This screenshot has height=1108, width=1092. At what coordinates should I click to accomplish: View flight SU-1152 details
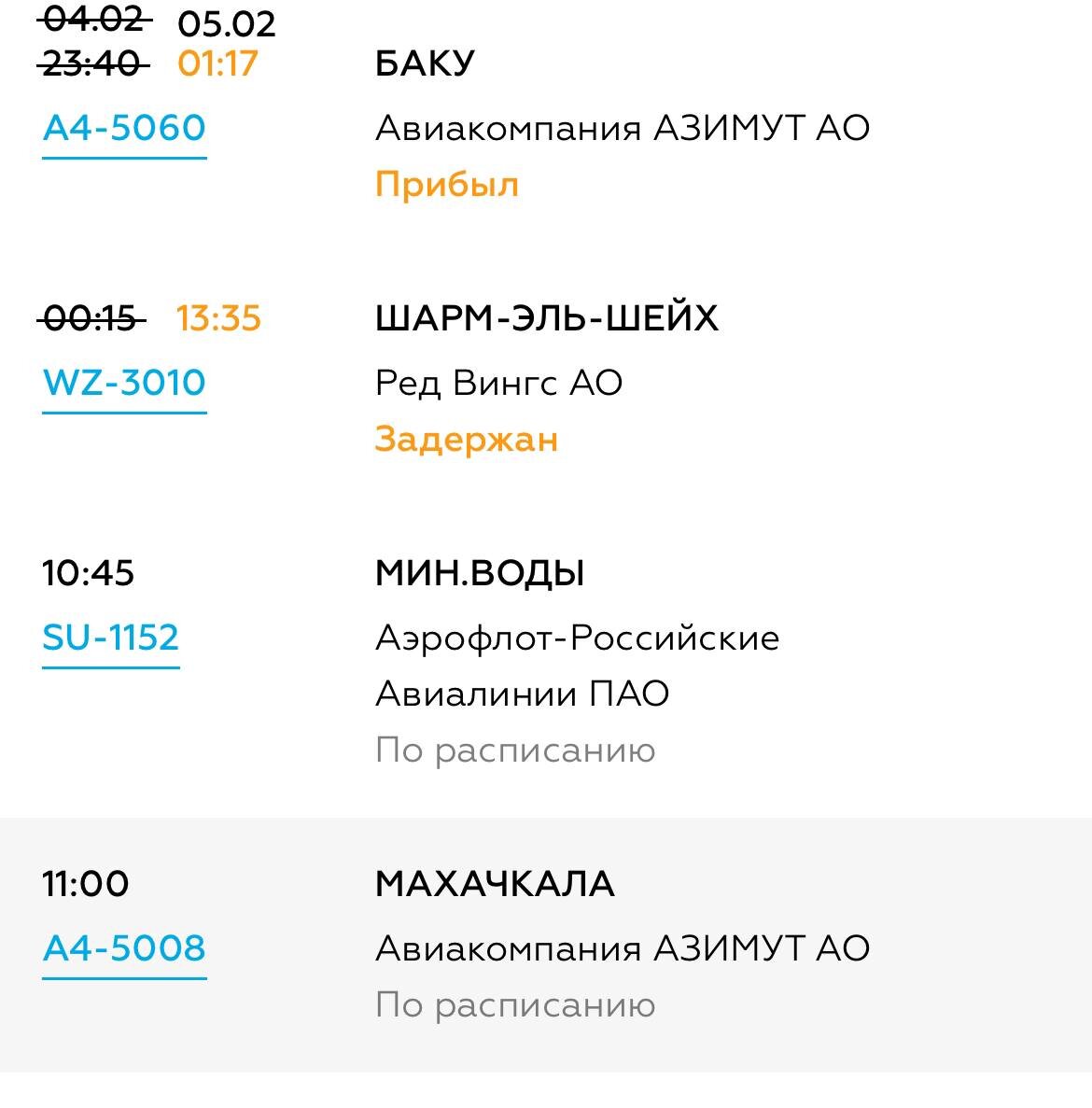(x=110, y=638)
